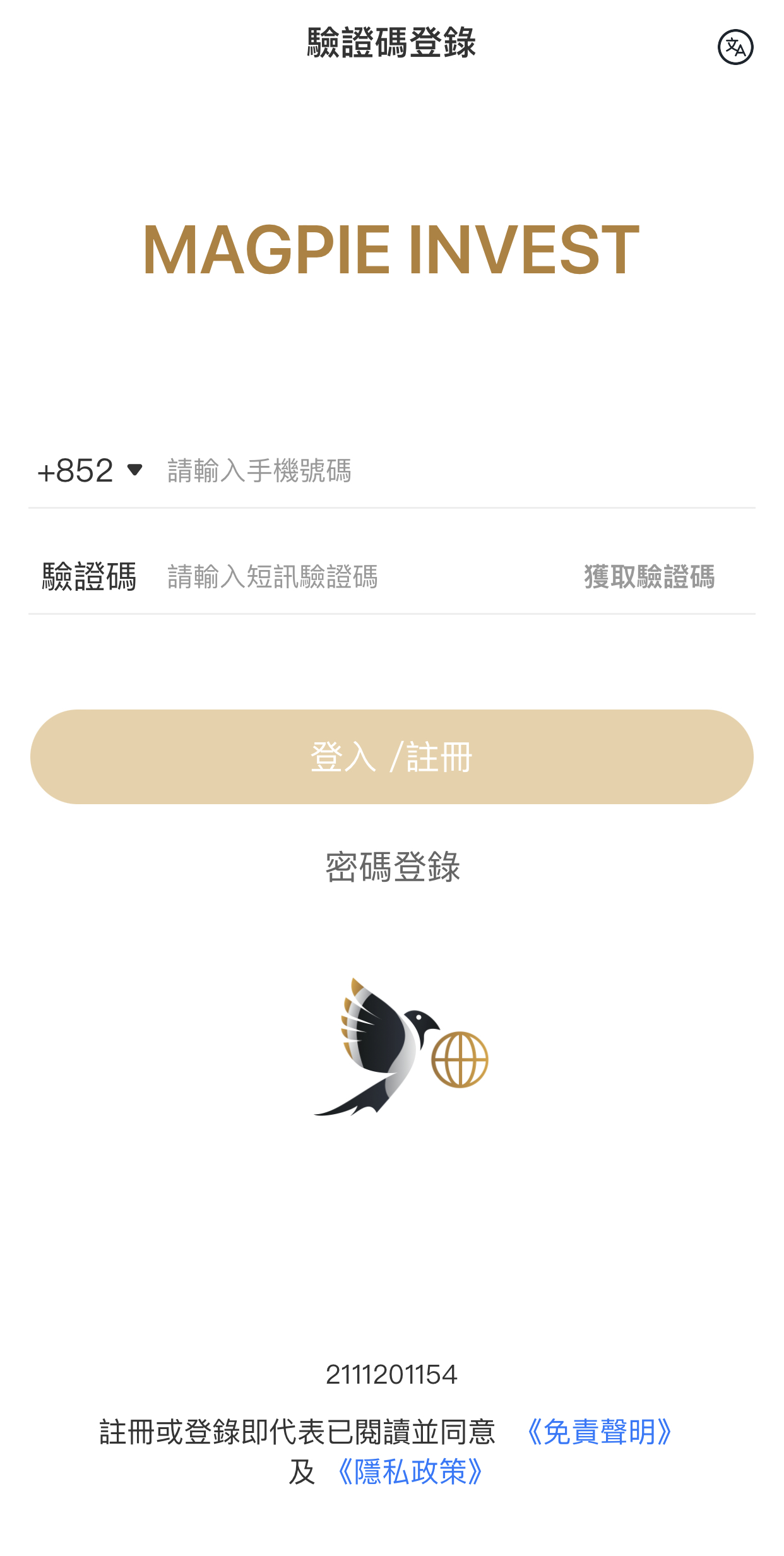784x1556 pixels.
Task: Open the 免責聲明 disclaimer link
Action: point(598,1432)
